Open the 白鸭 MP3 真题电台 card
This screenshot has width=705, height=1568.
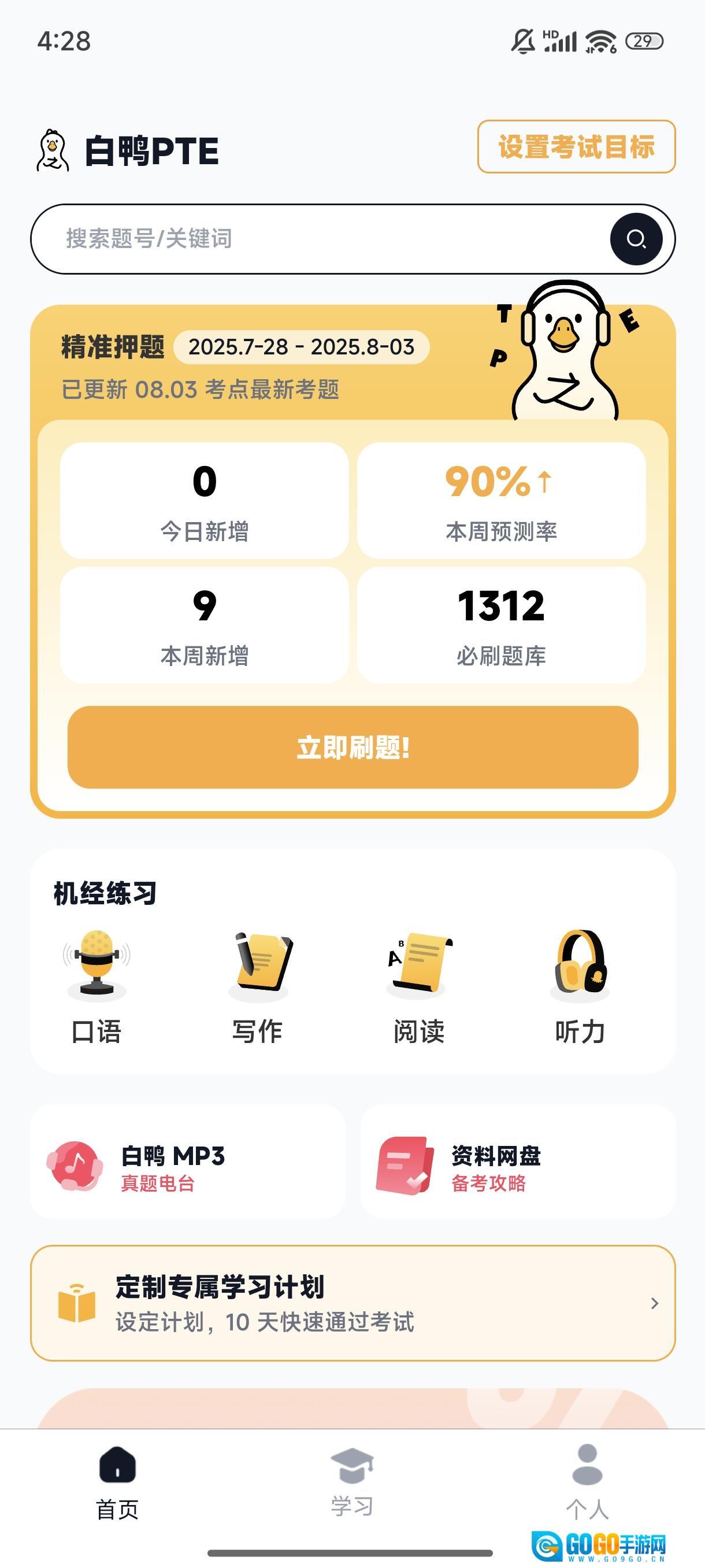(x=187, y=1167)
